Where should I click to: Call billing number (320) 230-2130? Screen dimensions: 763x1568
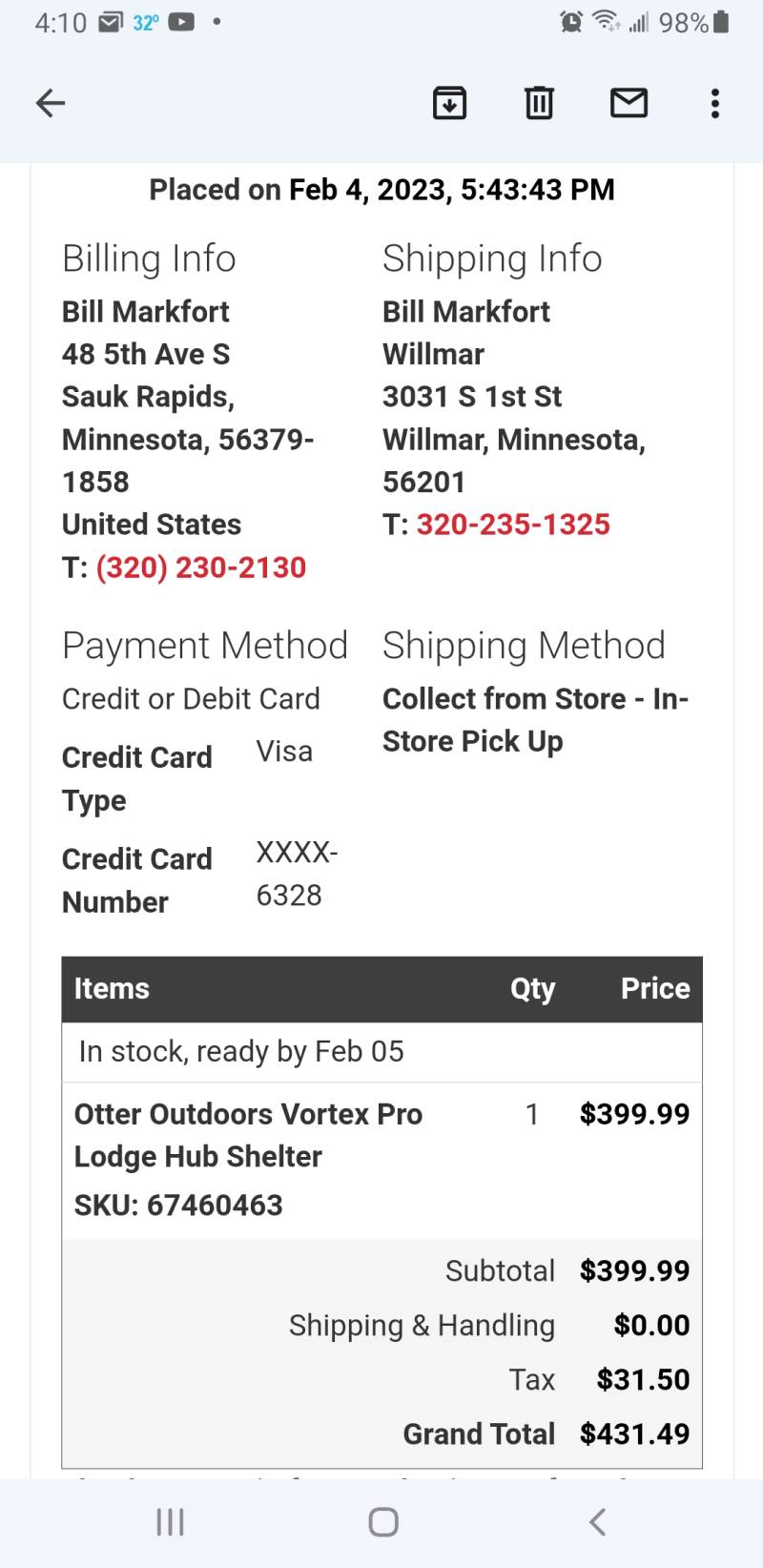(x=201, y=567)
